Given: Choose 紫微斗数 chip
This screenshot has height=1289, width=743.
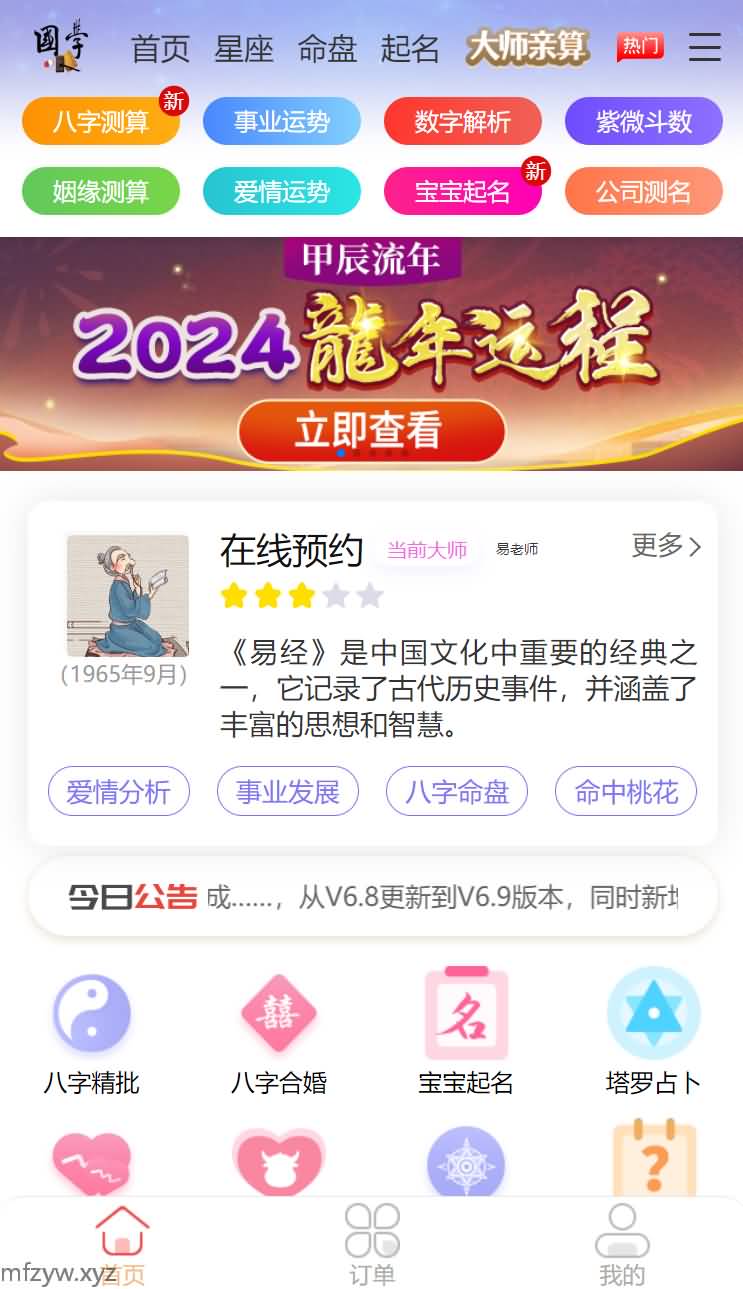Looking at the screenshot, I should pos(643,121).
